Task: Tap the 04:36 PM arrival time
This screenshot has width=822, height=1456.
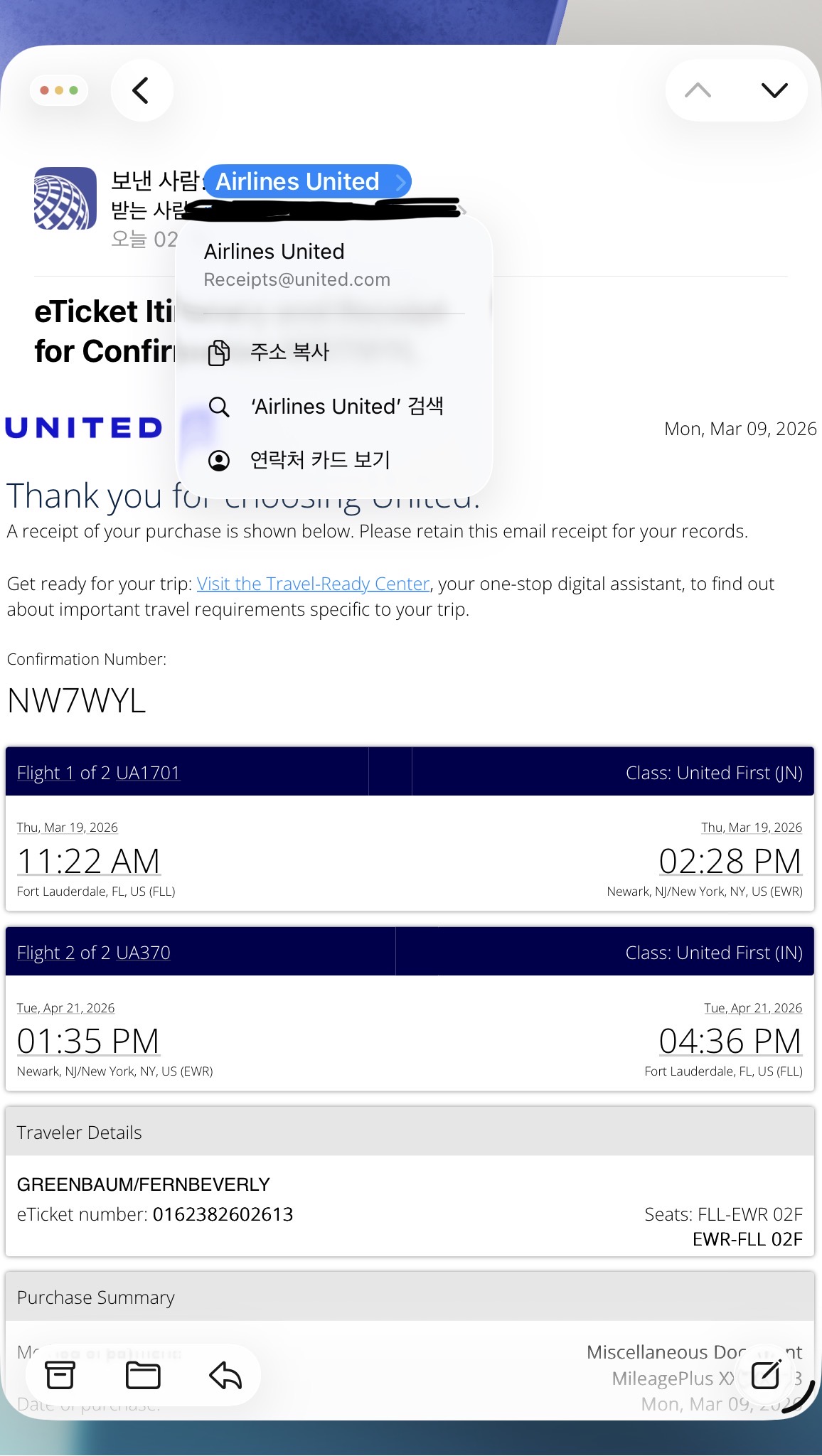Action: coord(730,1041)
